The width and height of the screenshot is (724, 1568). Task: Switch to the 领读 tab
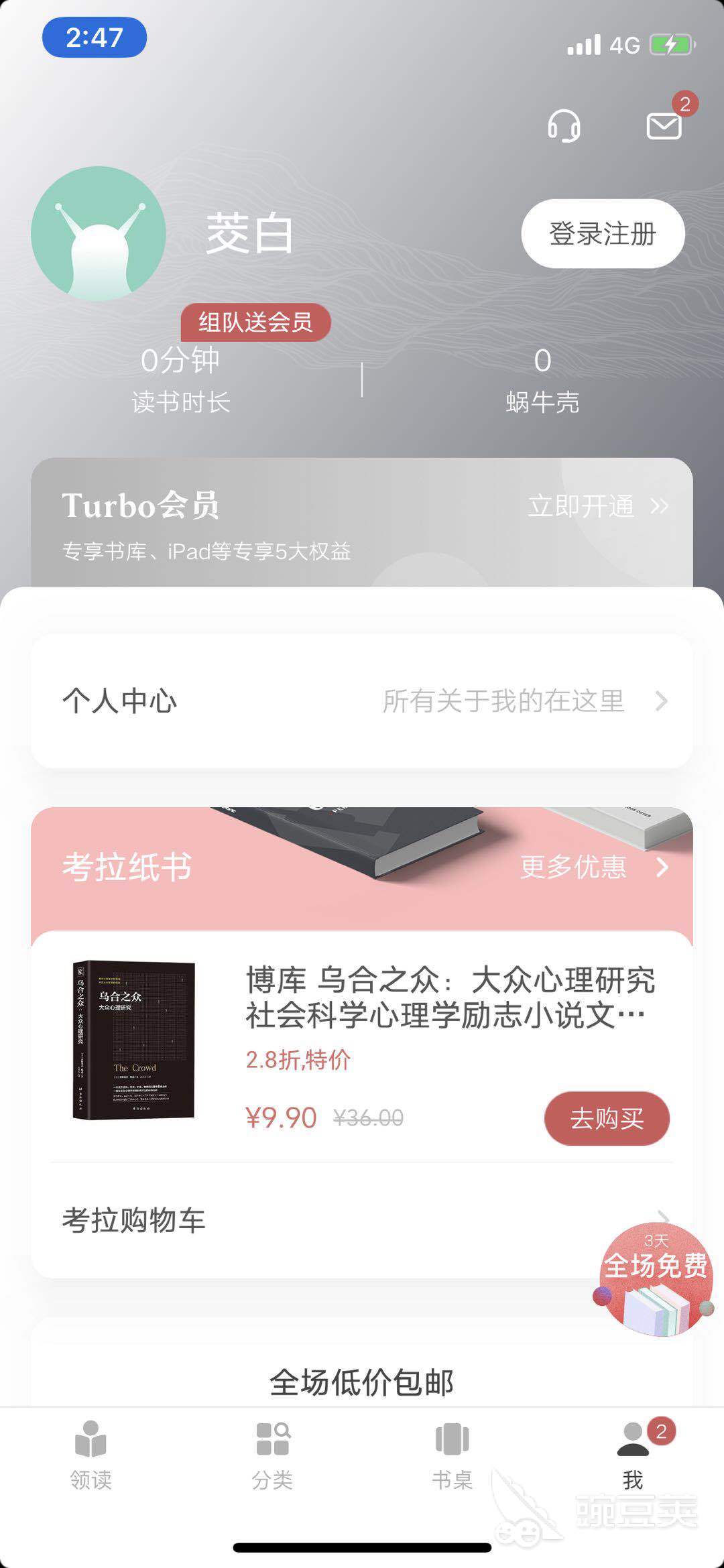tap(90, 1453)
